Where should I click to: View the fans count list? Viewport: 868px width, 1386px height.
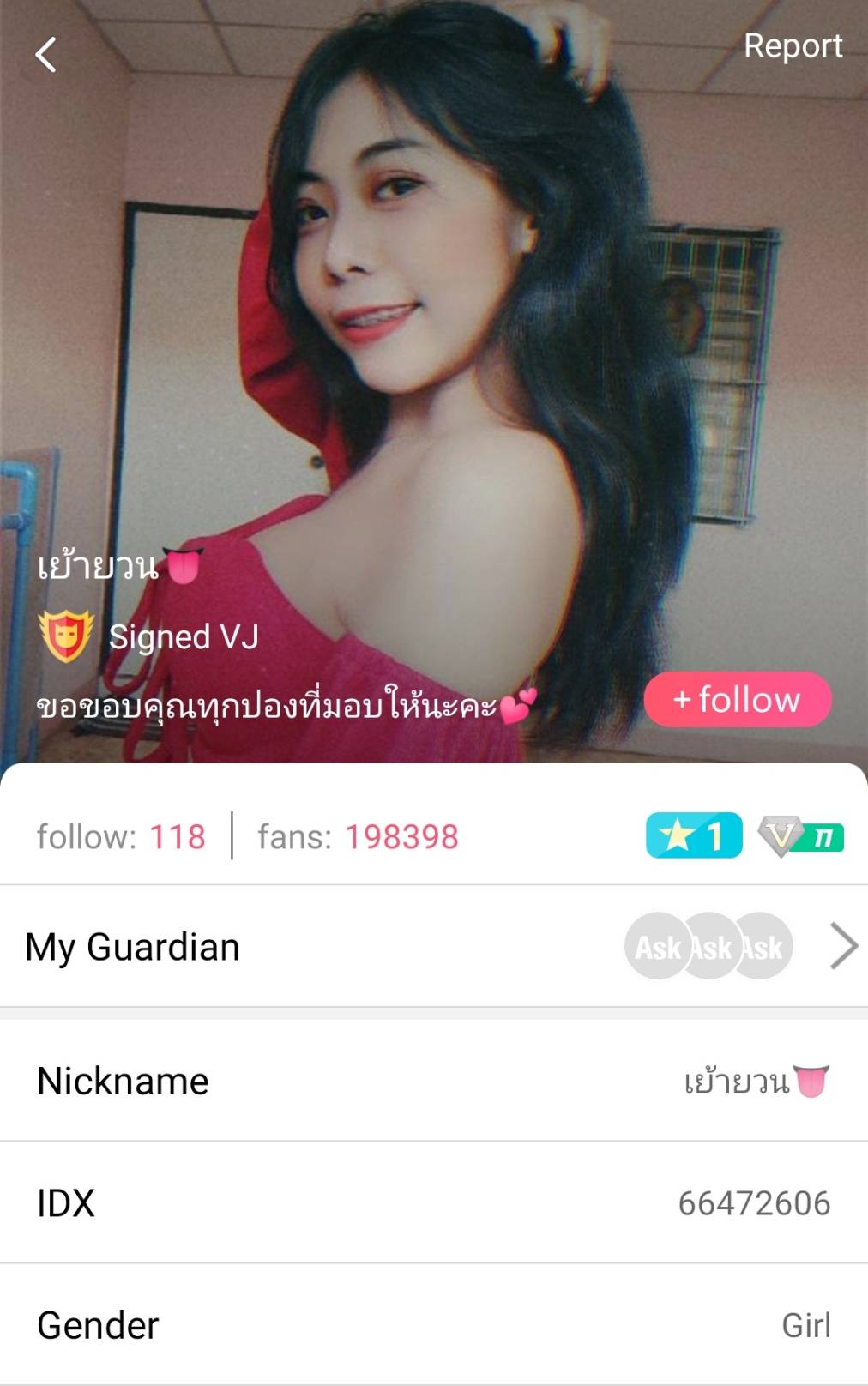[x=358, y=836]
